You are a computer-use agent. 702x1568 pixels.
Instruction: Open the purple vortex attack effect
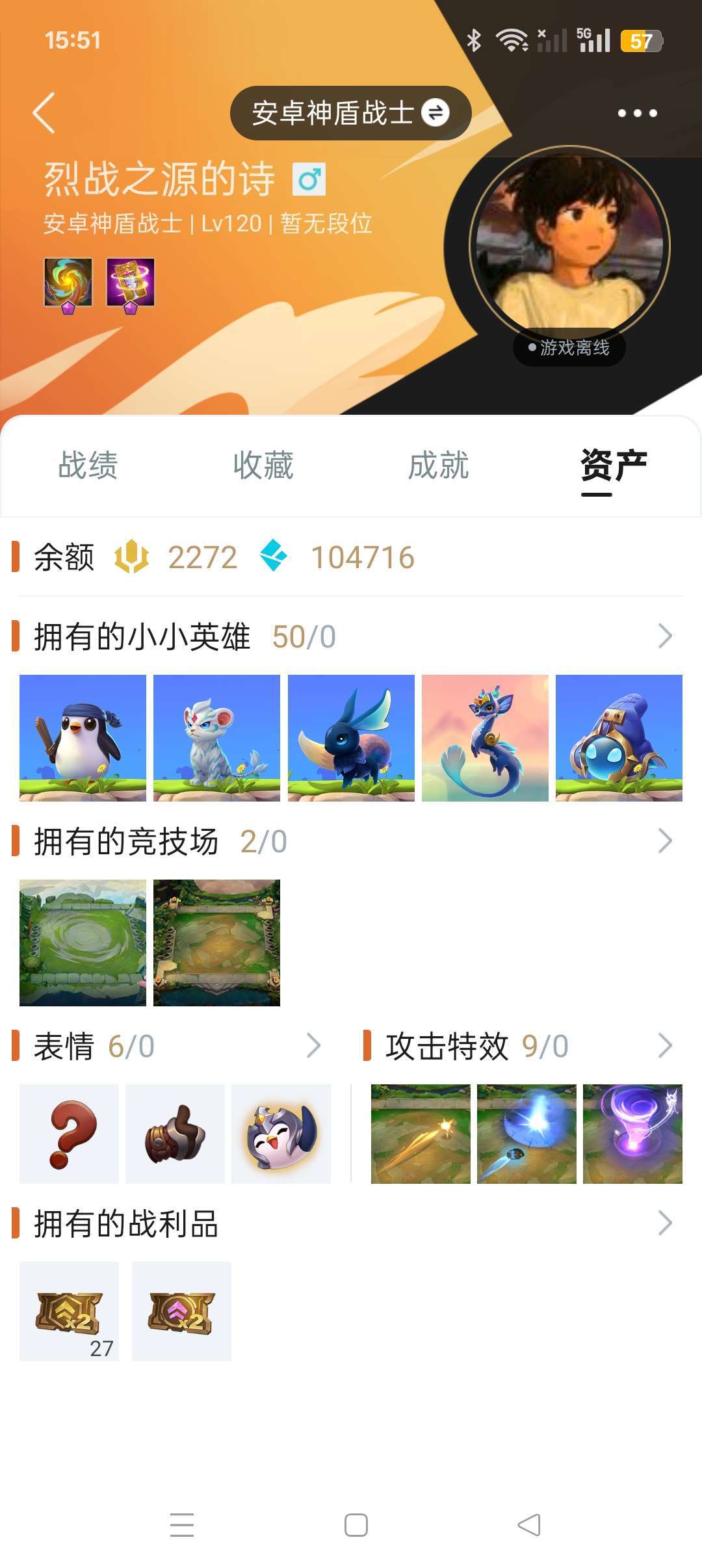632,1134
